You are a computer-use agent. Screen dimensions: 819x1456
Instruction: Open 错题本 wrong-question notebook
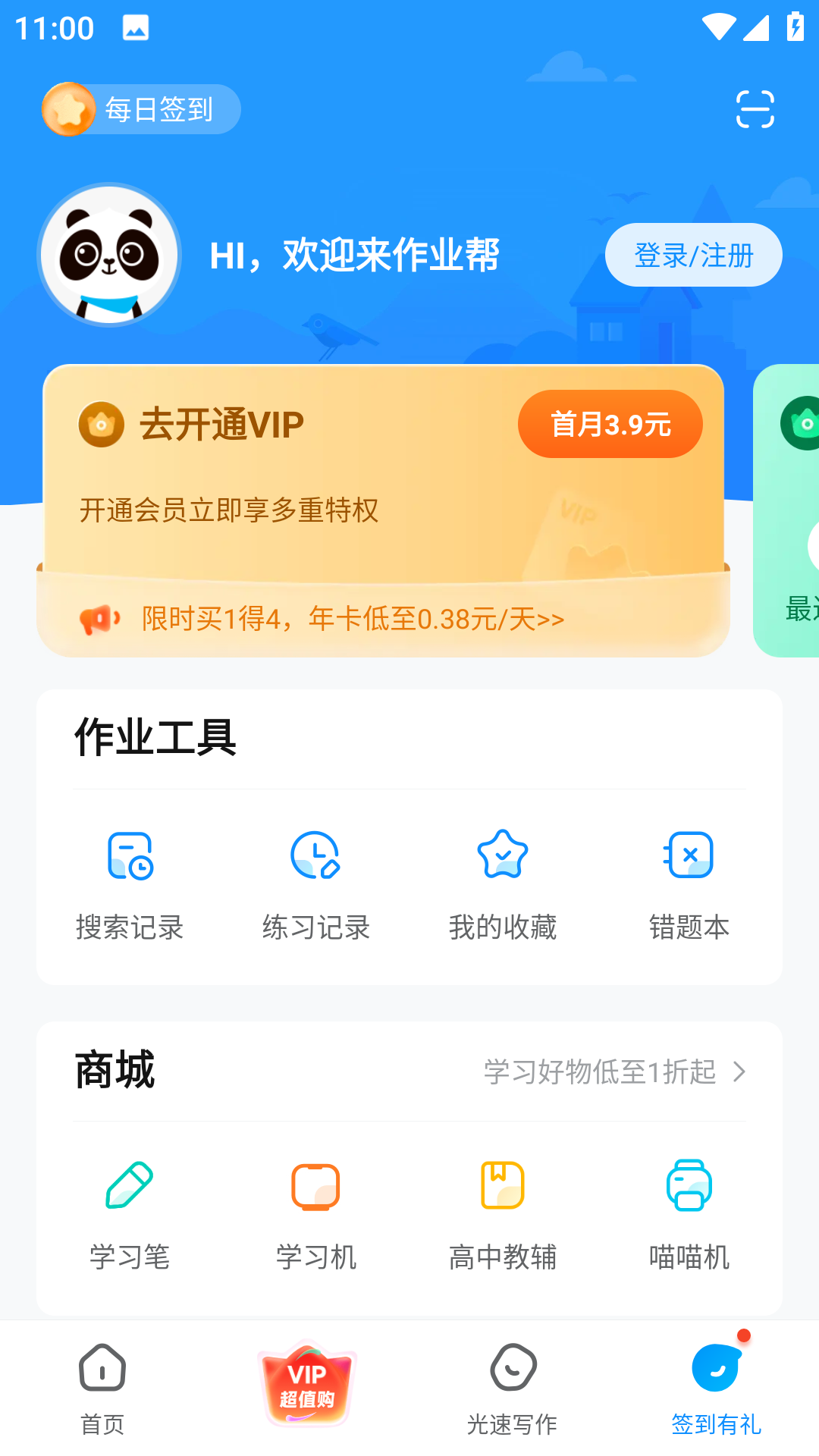(689, 883)
